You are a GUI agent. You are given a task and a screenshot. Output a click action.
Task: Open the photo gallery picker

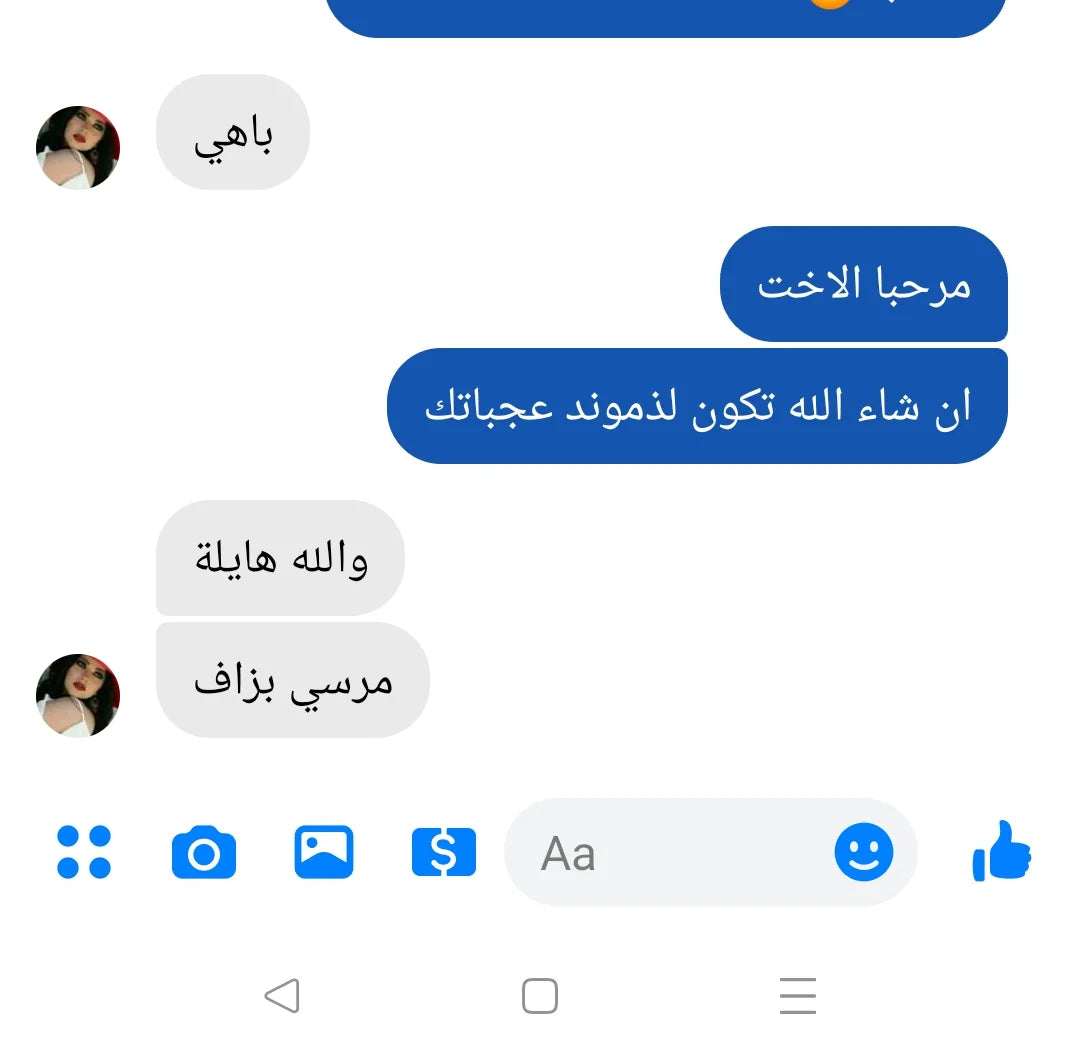click(324, 852)
